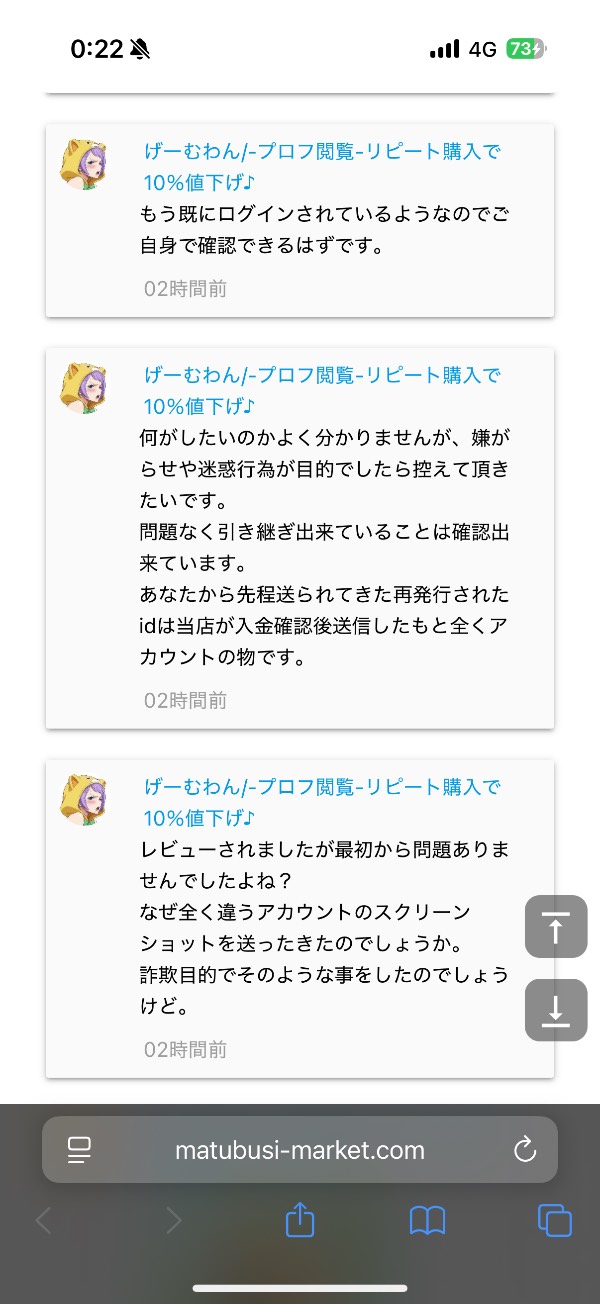Open the page settings icon in address bar
The height and width of the screenshot is (1304, 600).
click(80, 1150)
